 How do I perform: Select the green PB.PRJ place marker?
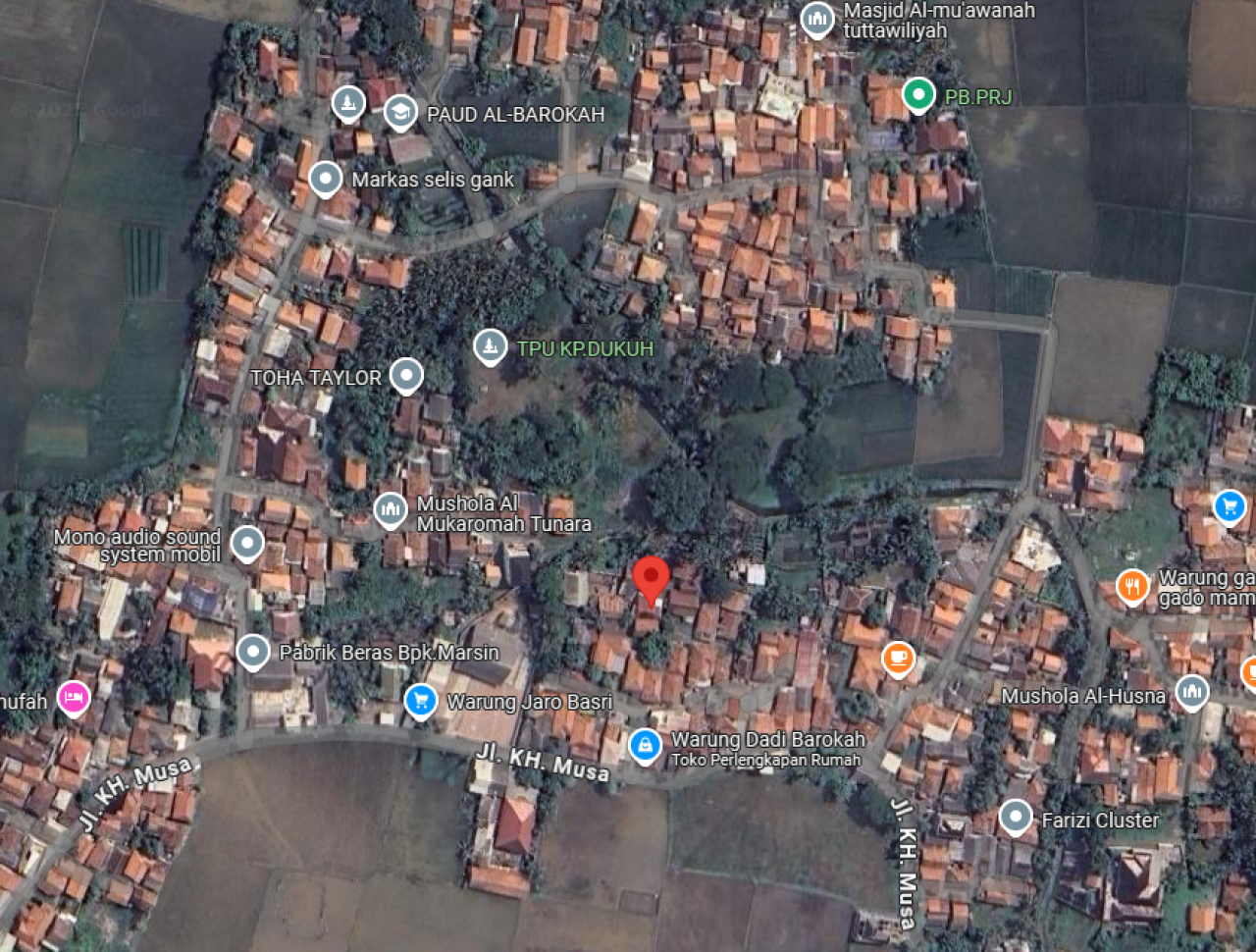coord(918,94)
